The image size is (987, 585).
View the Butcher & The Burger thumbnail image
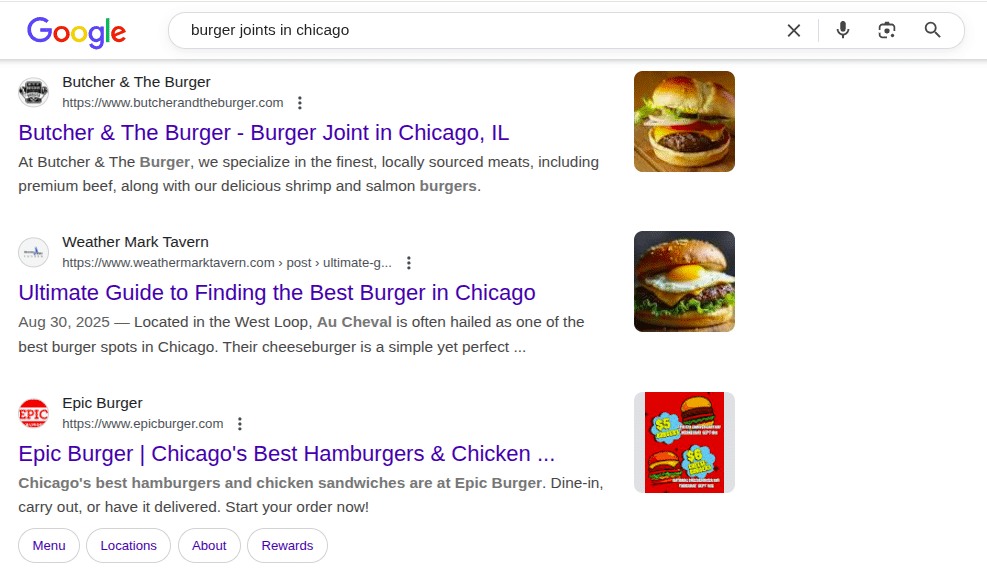pos(684,121)
